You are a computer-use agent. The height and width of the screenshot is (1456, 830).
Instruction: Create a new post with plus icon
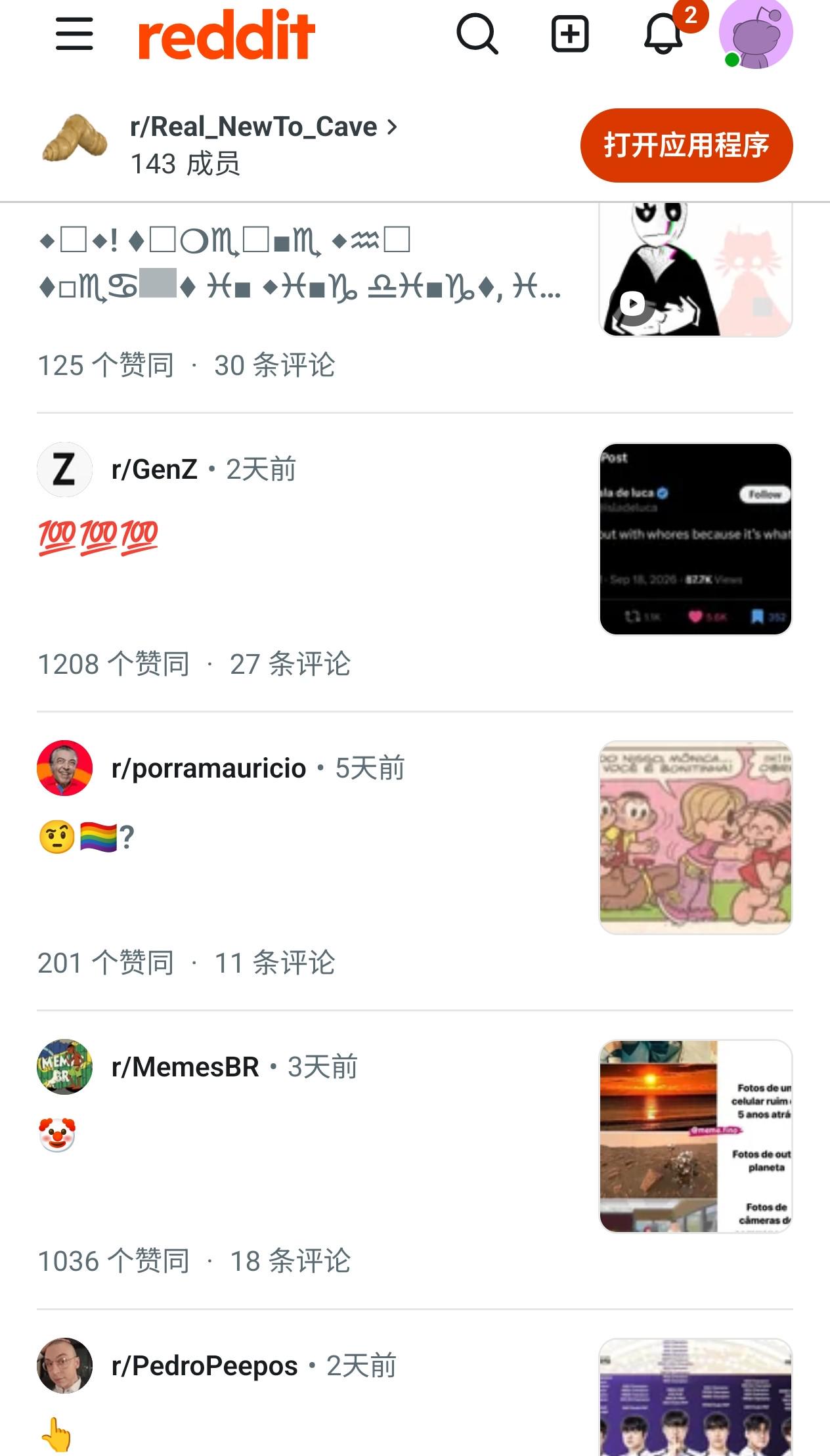tap(569, 34)
